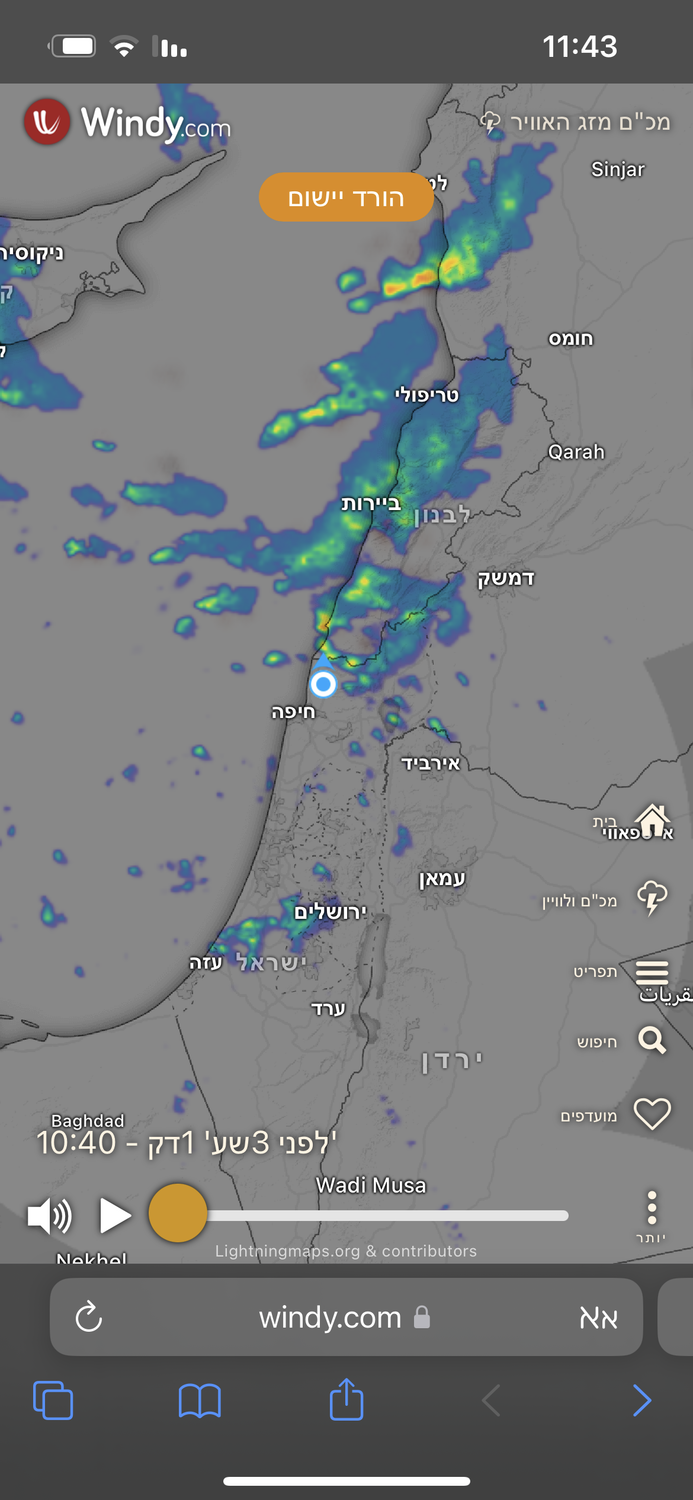Viewport: 693px width, 1500px height.
Task: Open the weather radar layer selector
Action: coord(577,123)
